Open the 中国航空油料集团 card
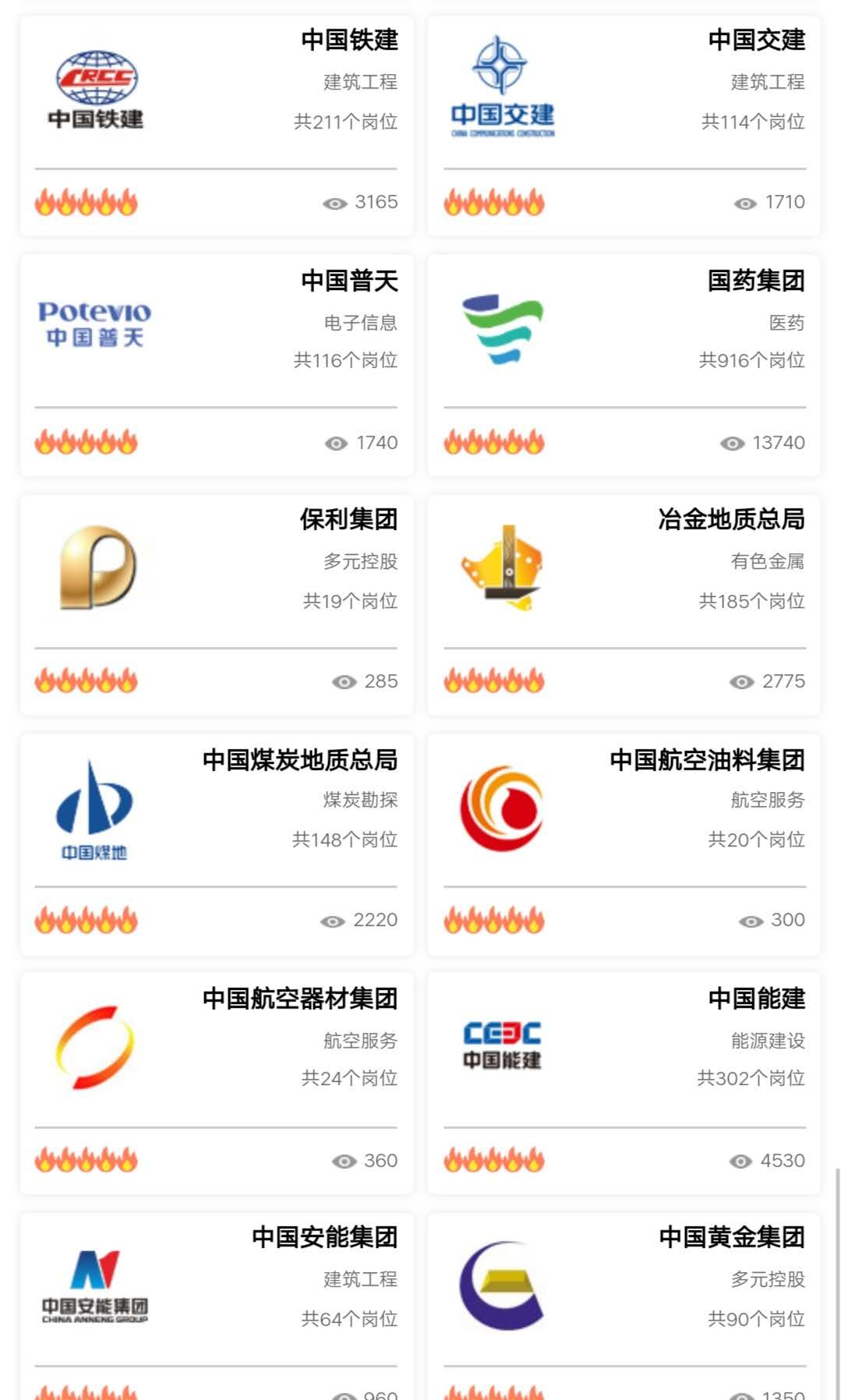 pyautogui.click(x=624, y=844)
